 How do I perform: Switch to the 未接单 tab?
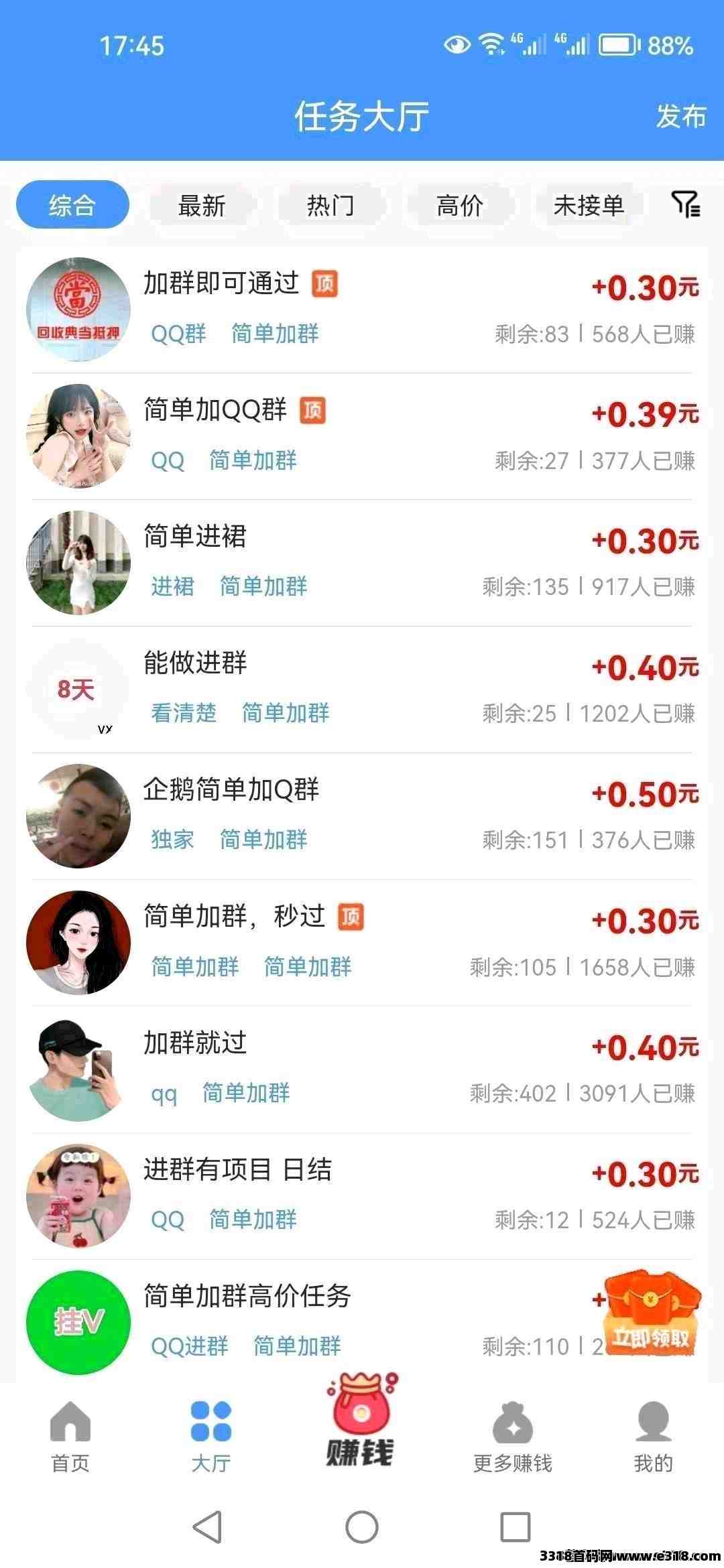[588, 205]
